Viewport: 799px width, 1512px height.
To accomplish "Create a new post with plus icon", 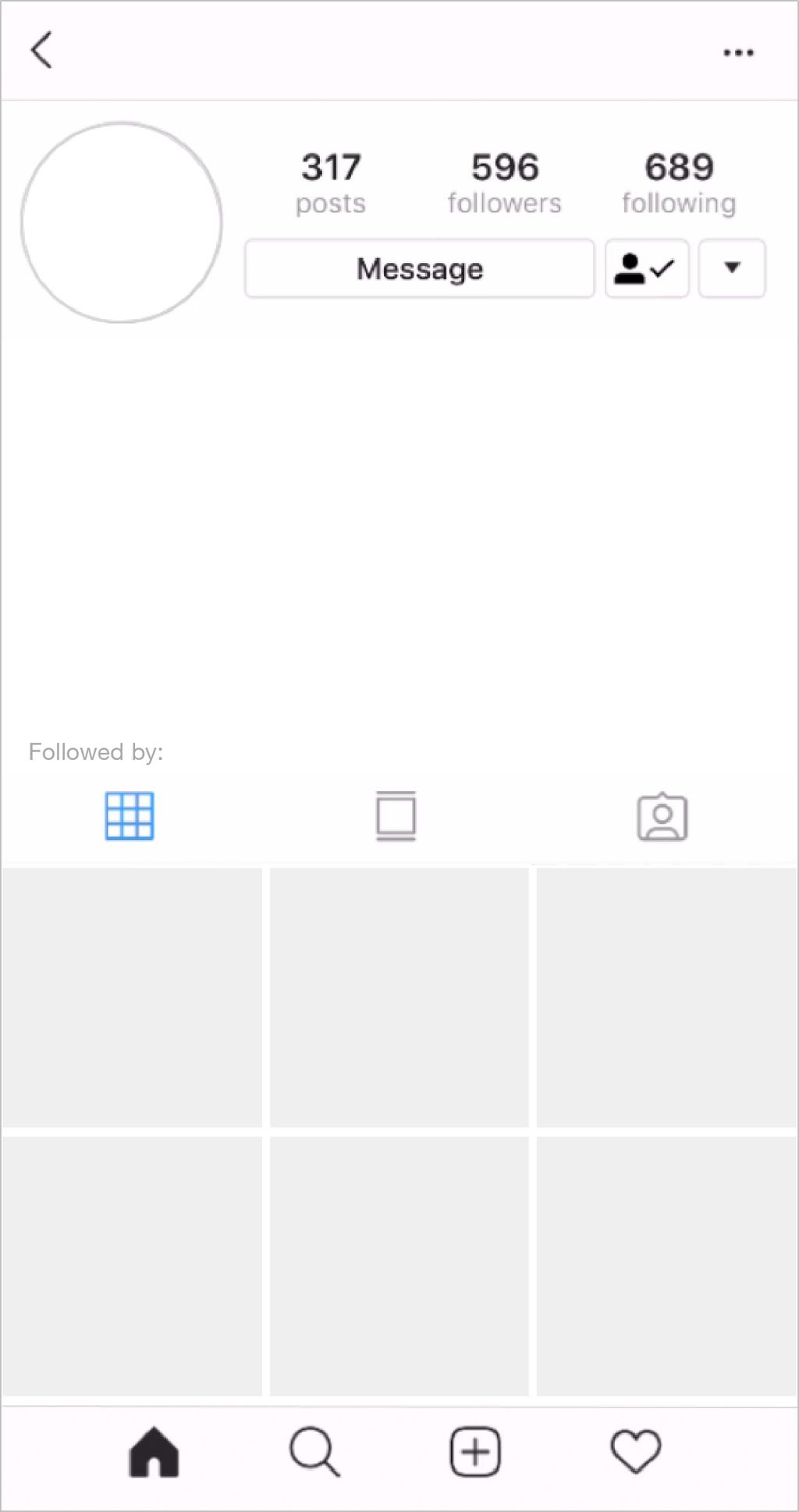I will 474,1452.
